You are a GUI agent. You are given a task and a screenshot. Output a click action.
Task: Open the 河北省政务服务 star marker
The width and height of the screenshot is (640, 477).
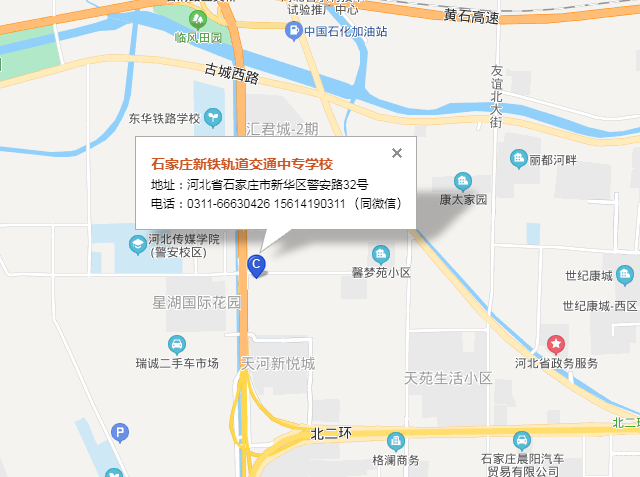coord(556,345)
